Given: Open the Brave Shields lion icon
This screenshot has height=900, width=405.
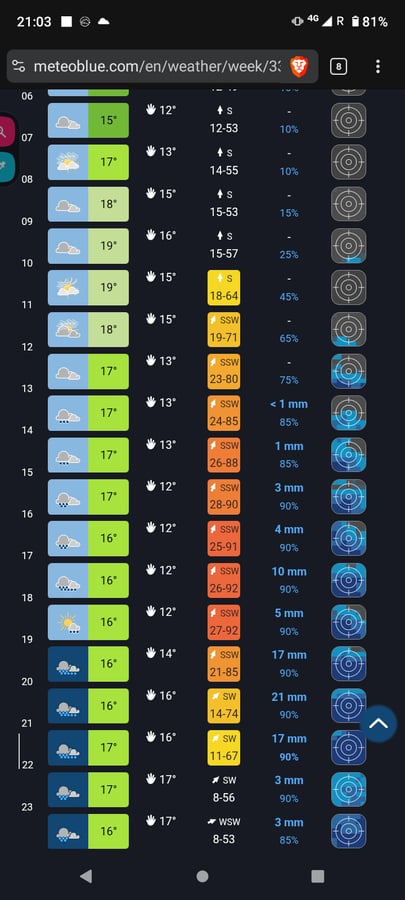Looking at the screenshot, I should 299,67.
